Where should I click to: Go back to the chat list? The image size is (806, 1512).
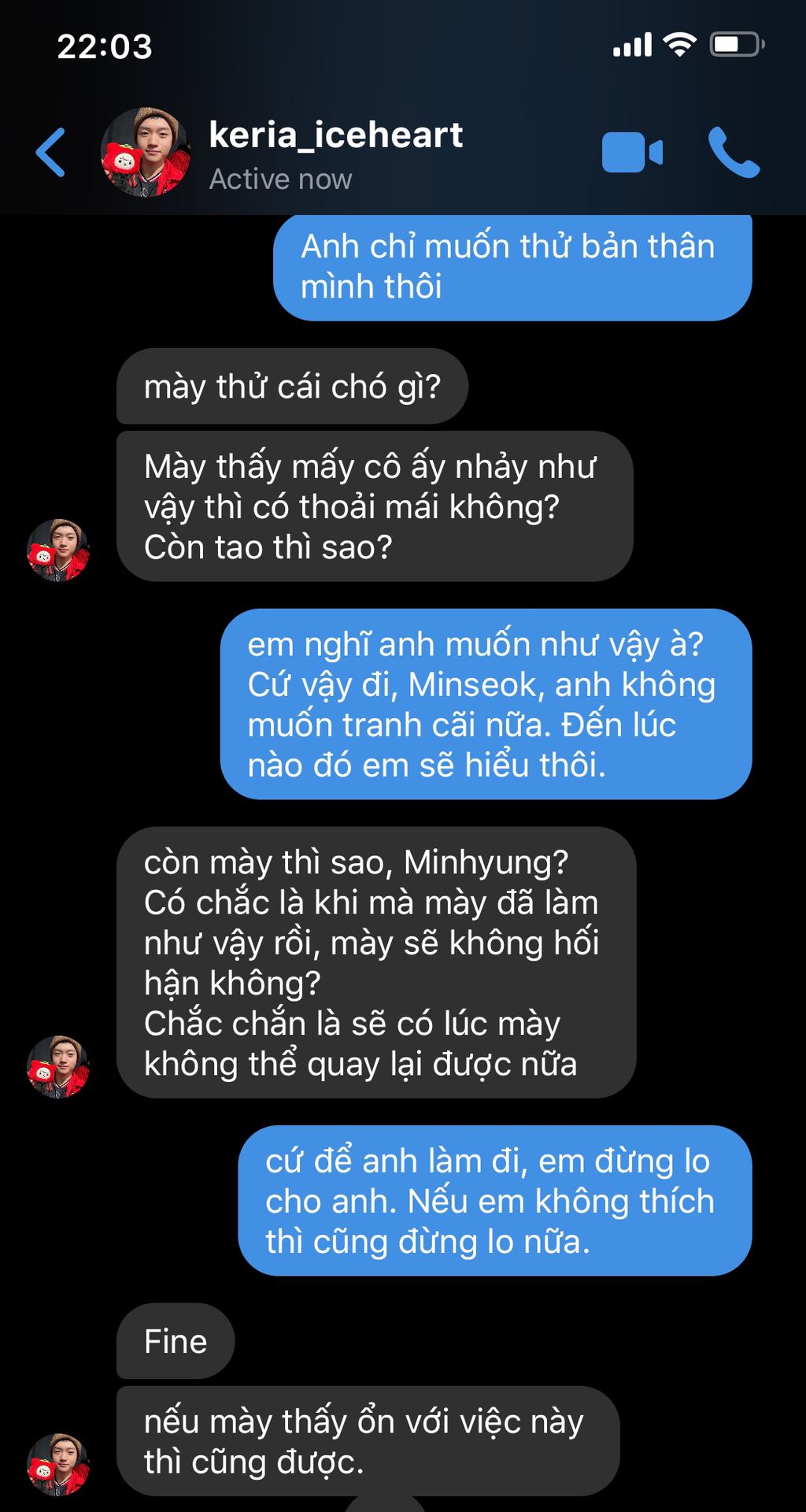pos(50,153)
